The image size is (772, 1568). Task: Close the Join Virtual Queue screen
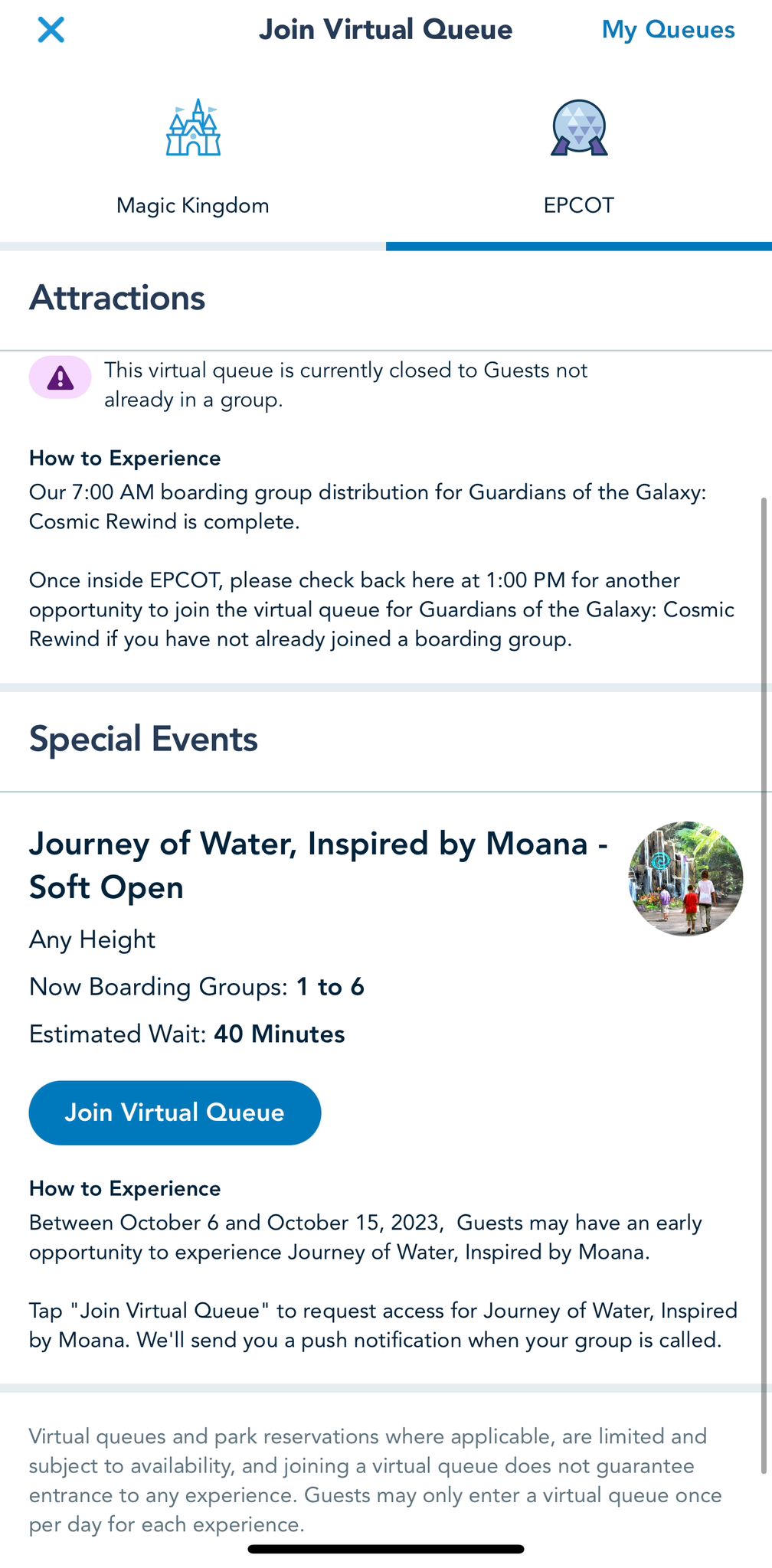point(51,31)
